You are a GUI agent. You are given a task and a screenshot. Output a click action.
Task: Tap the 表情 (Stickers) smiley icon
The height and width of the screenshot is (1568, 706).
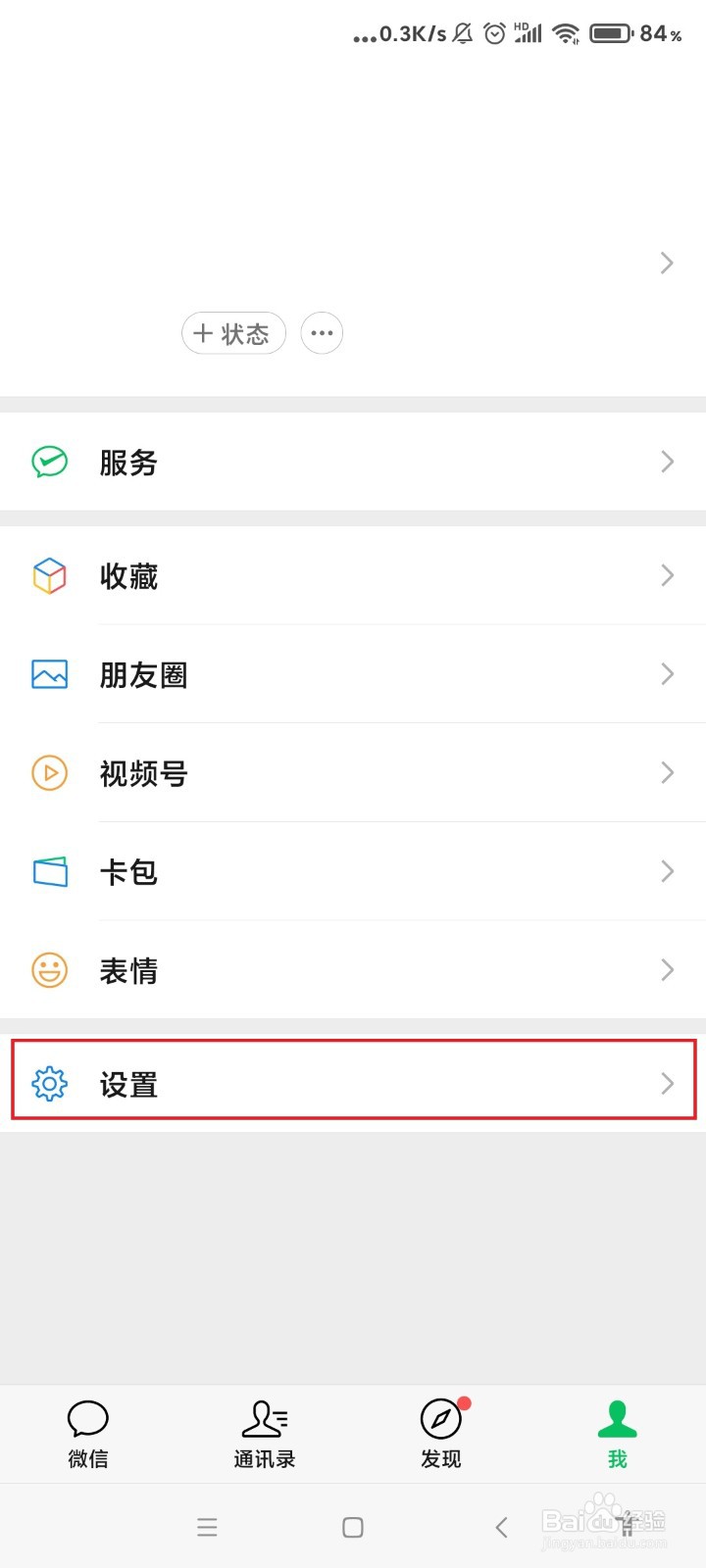click(x=49, y=970)
